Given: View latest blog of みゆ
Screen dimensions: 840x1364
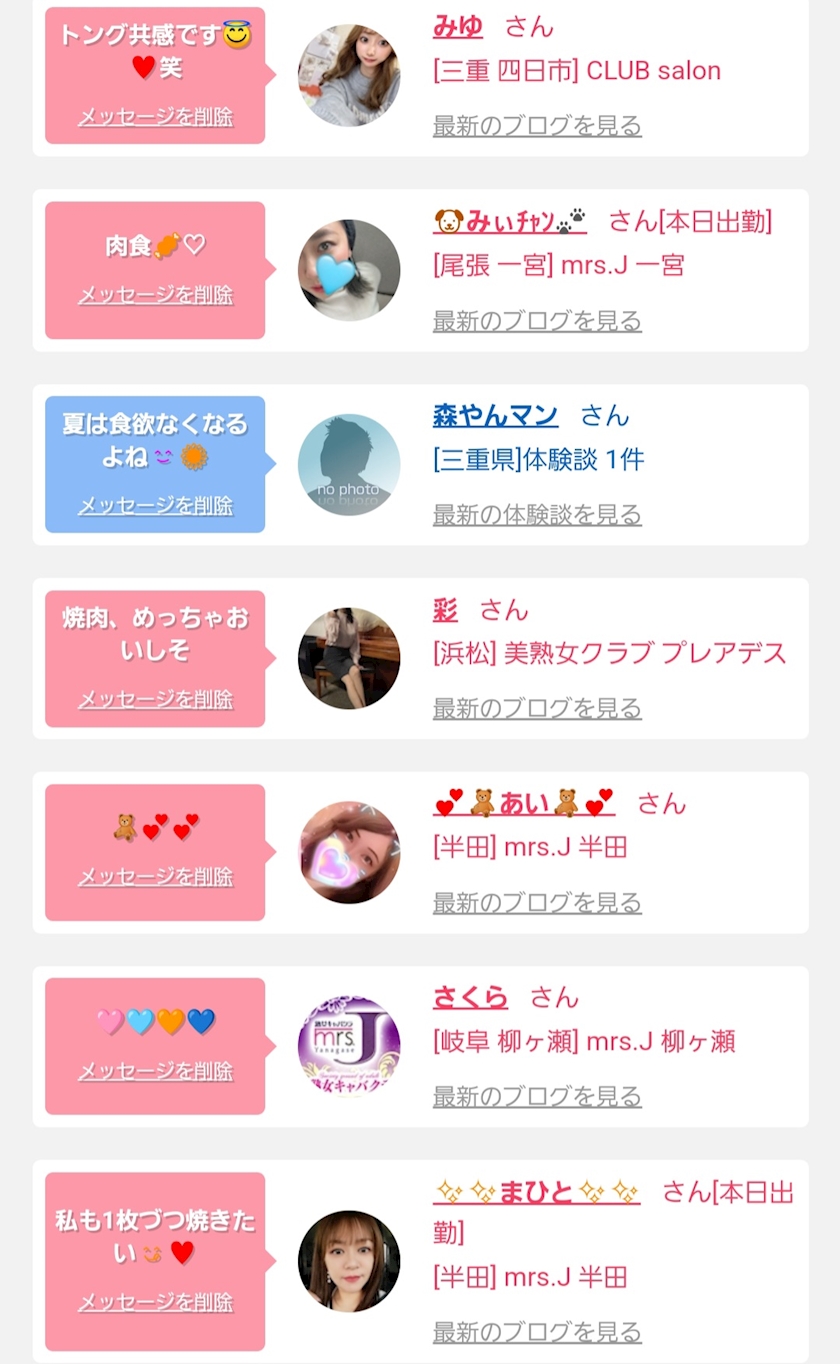Looking at the screenshot, I should pos(537,126).
